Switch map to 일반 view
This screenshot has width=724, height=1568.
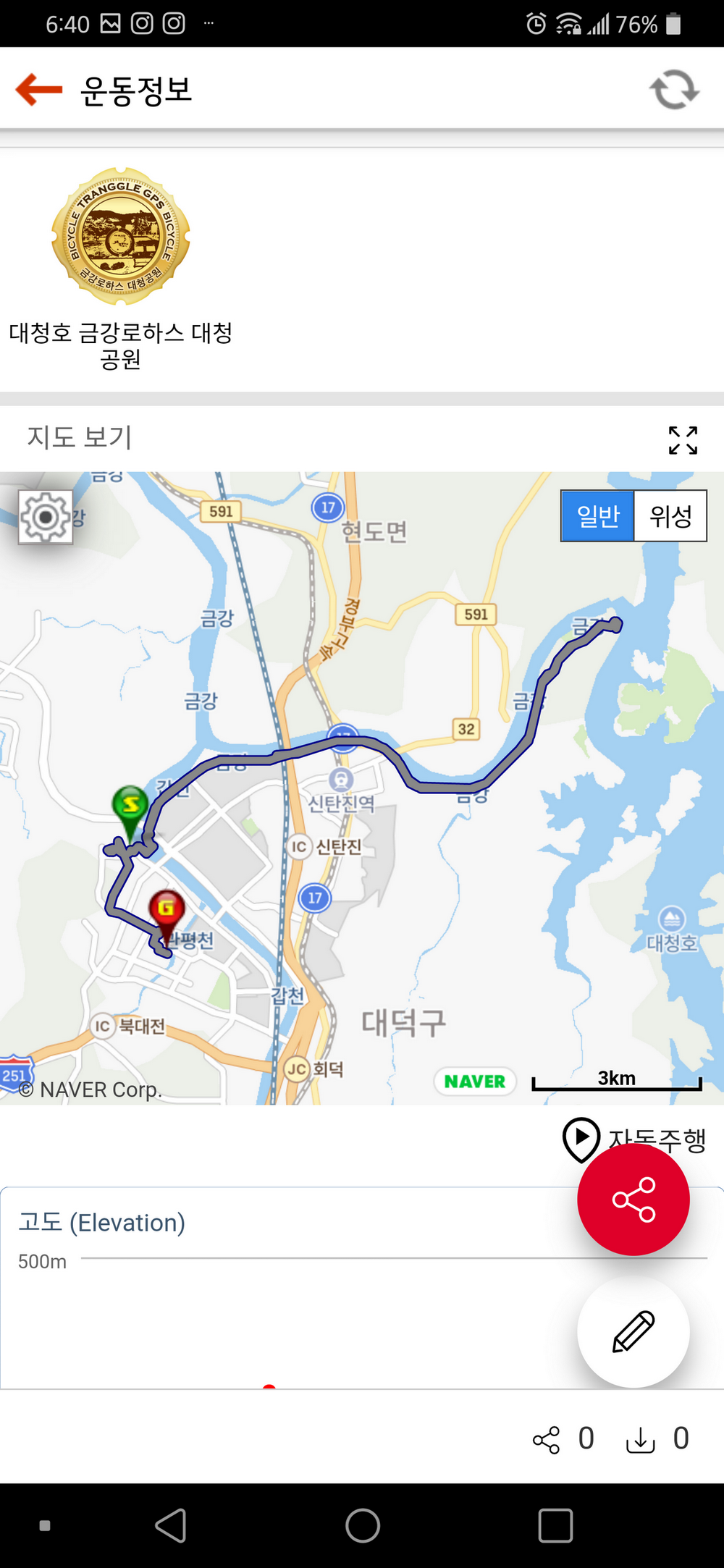pos(598,516)
